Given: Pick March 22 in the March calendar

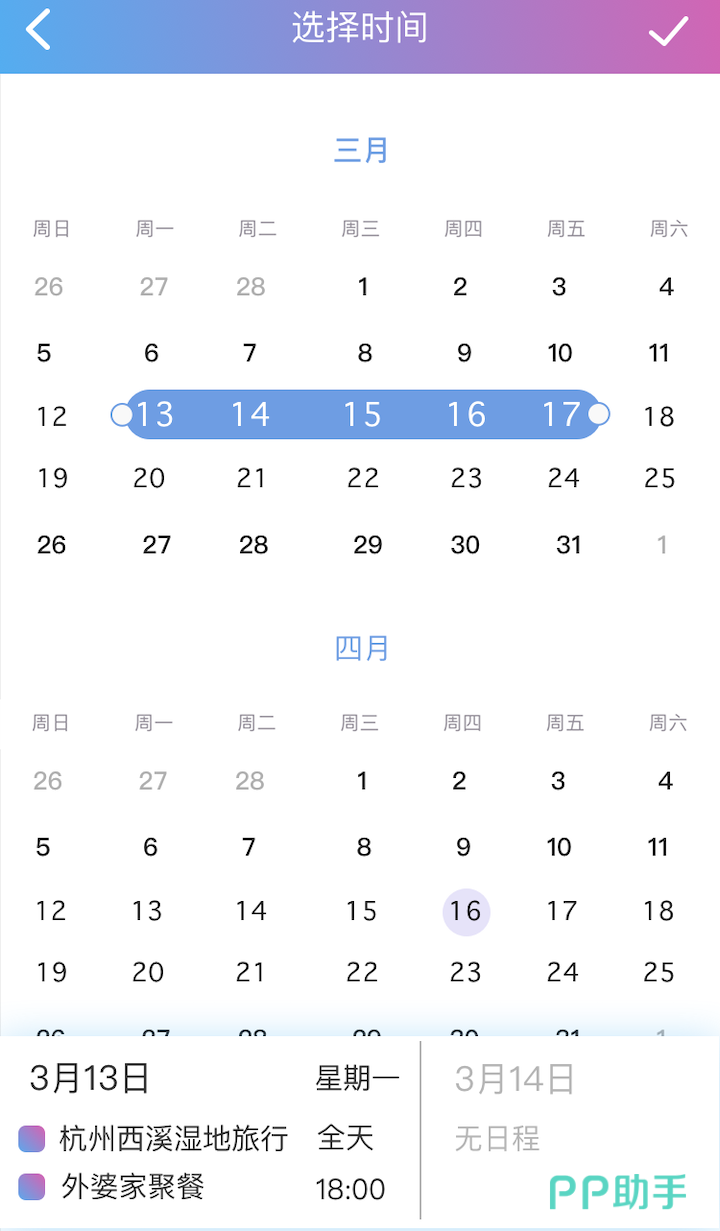Looking at the screenshot, I should (363, 479).
